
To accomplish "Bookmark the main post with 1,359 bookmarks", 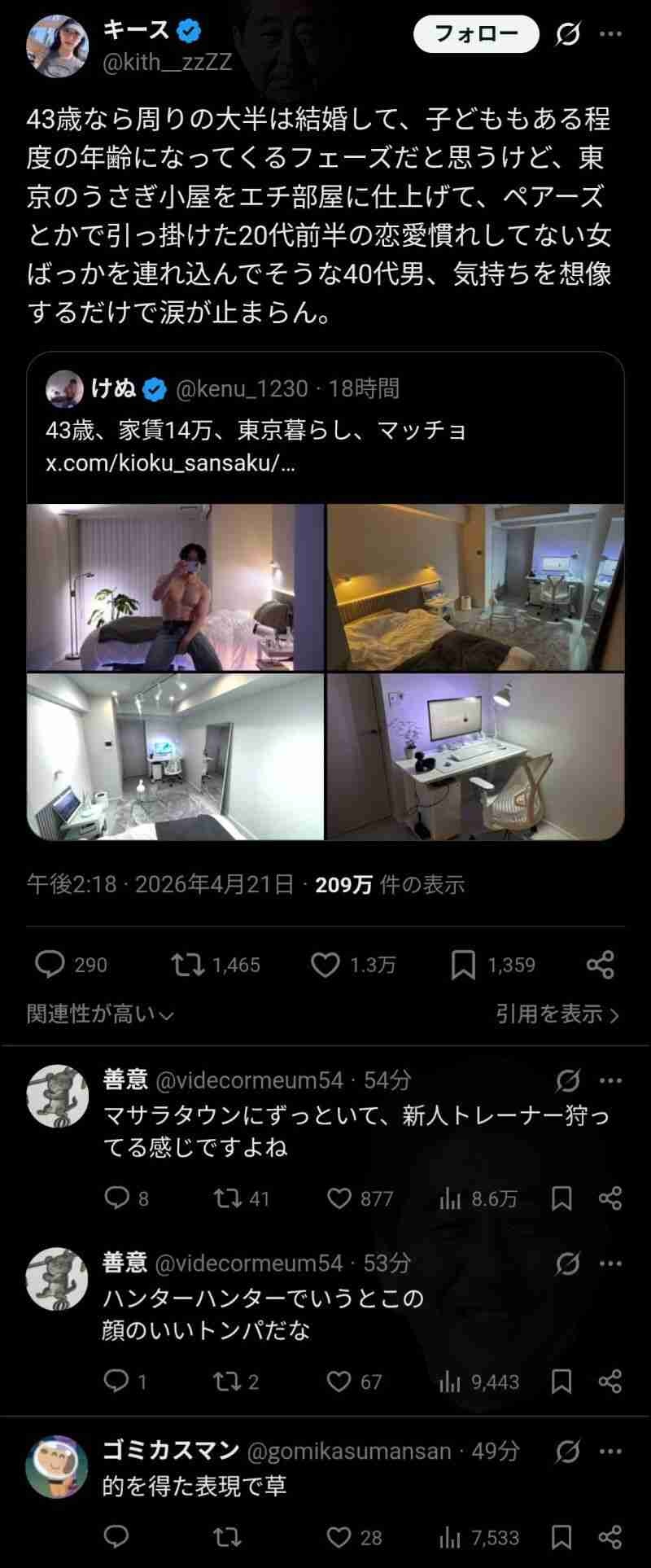I will pyautogui.click(x=463, y=965).
